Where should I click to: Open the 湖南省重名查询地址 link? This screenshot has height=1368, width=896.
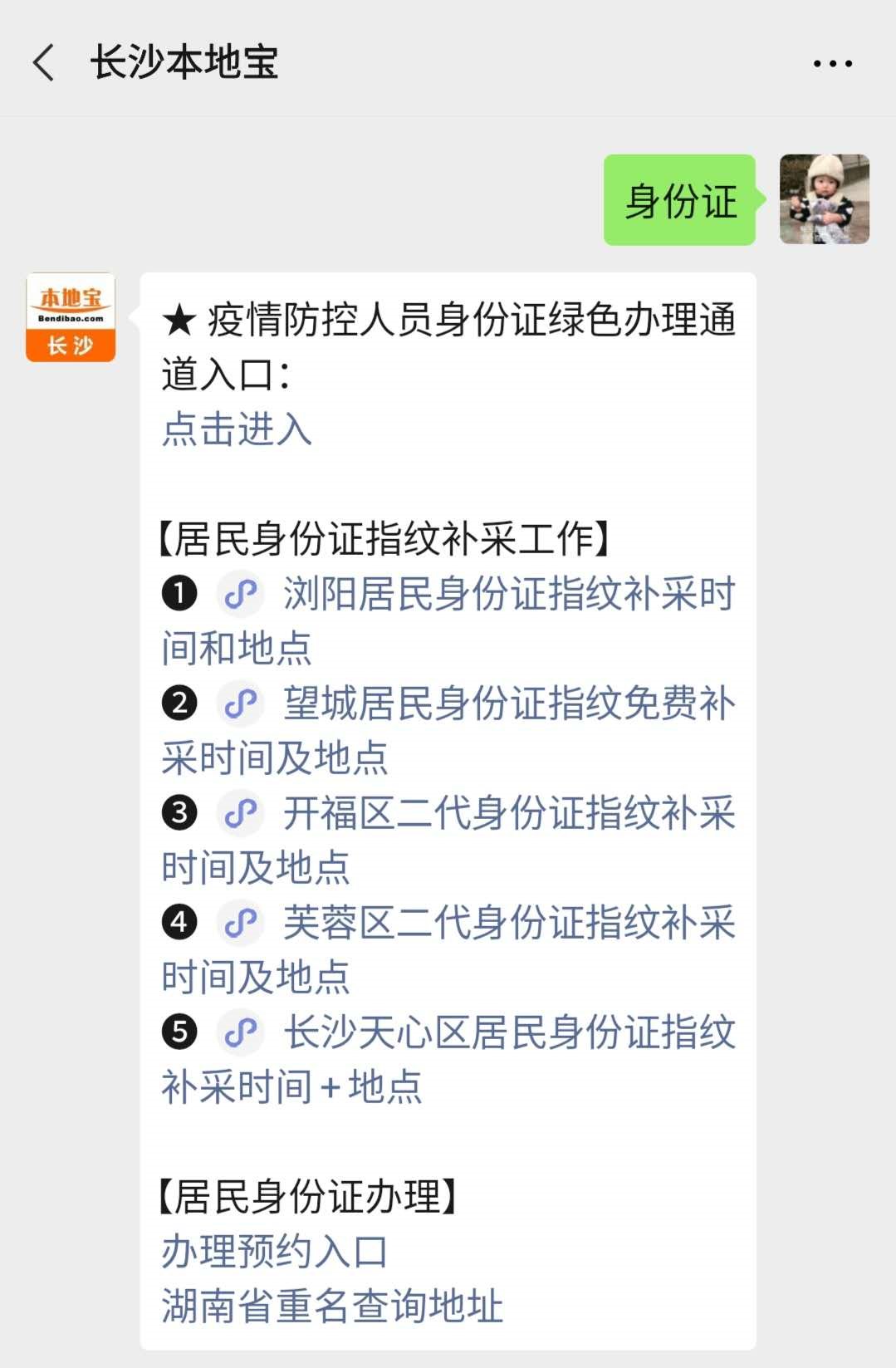pyautogui.click(x=332, y=1307)
